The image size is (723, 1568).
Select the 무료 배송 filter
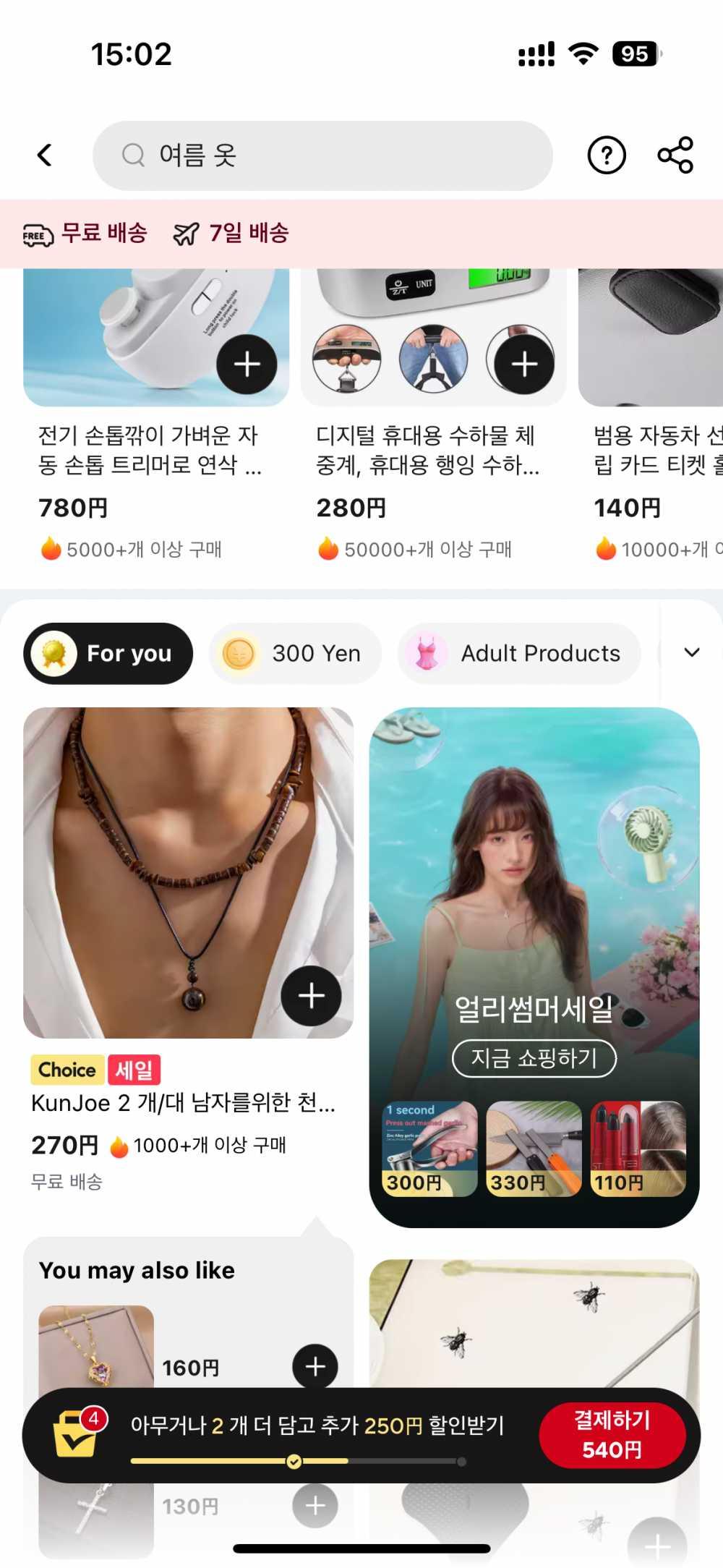pos(85,234)
